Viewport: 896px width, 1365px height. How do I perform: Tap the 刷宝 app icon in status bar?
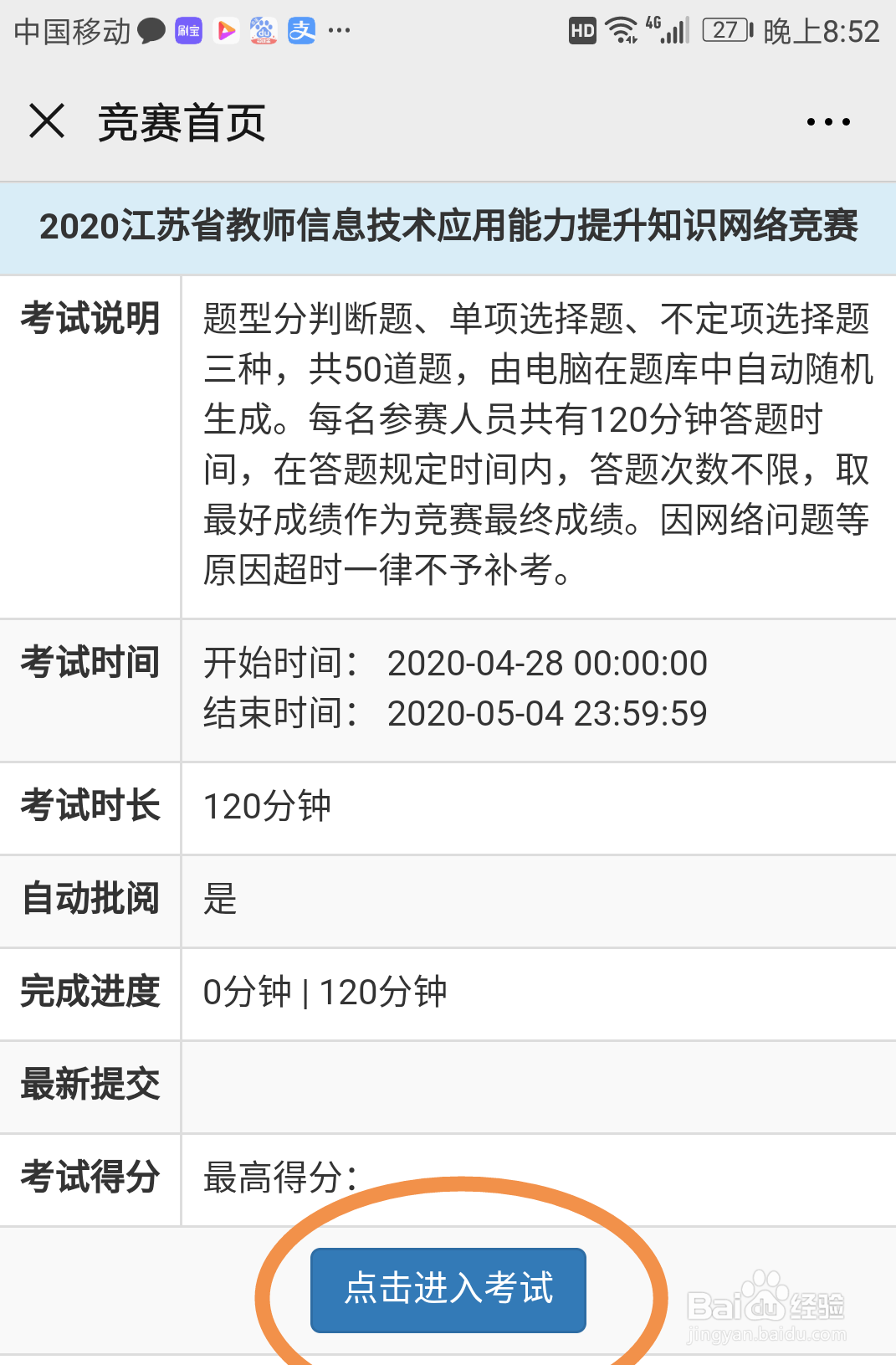point(187,30)
